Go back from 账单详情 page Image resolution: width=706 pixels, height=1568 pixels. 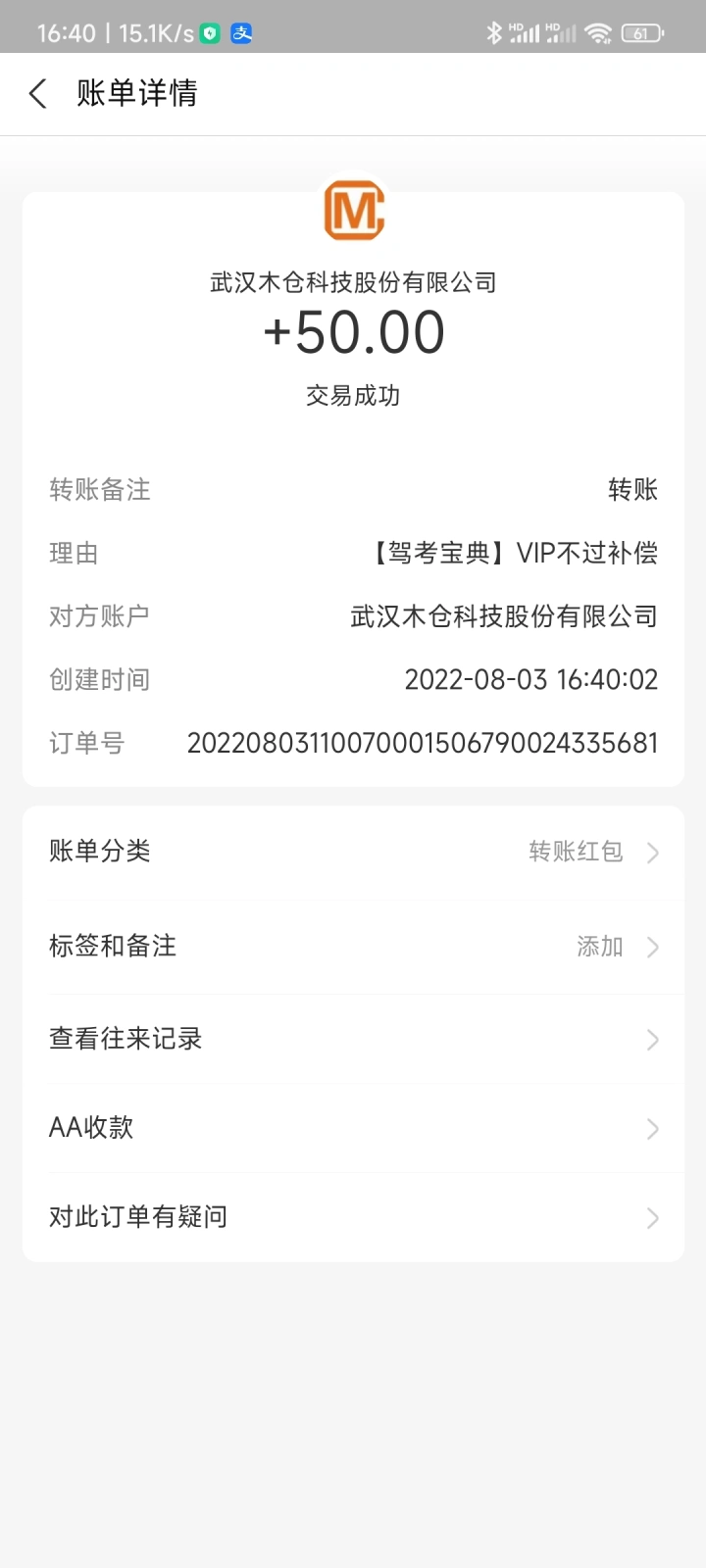[38, 94]
